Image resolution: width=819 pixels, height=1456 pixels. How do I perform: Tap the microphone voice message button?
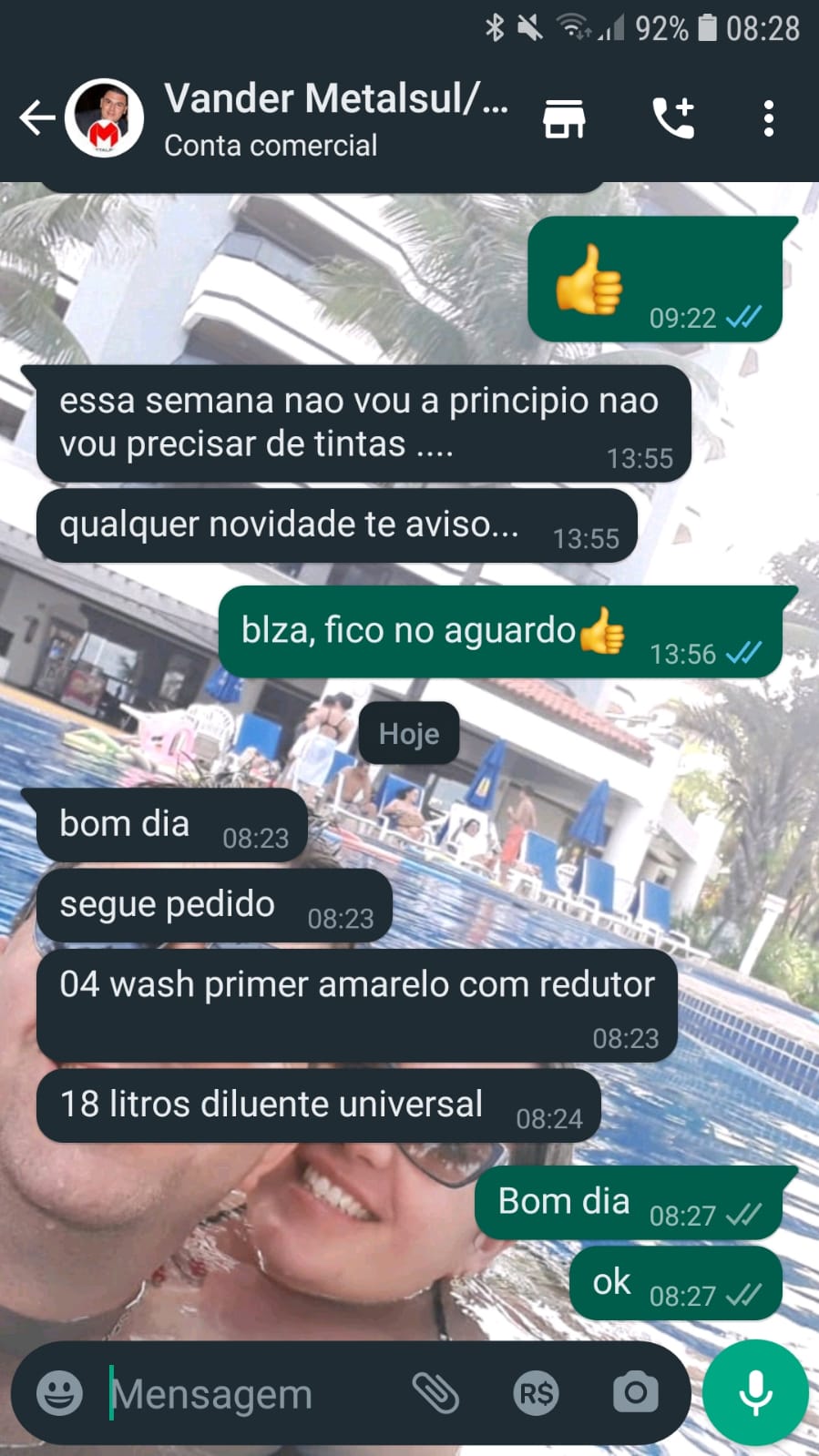click(755, 1393)
